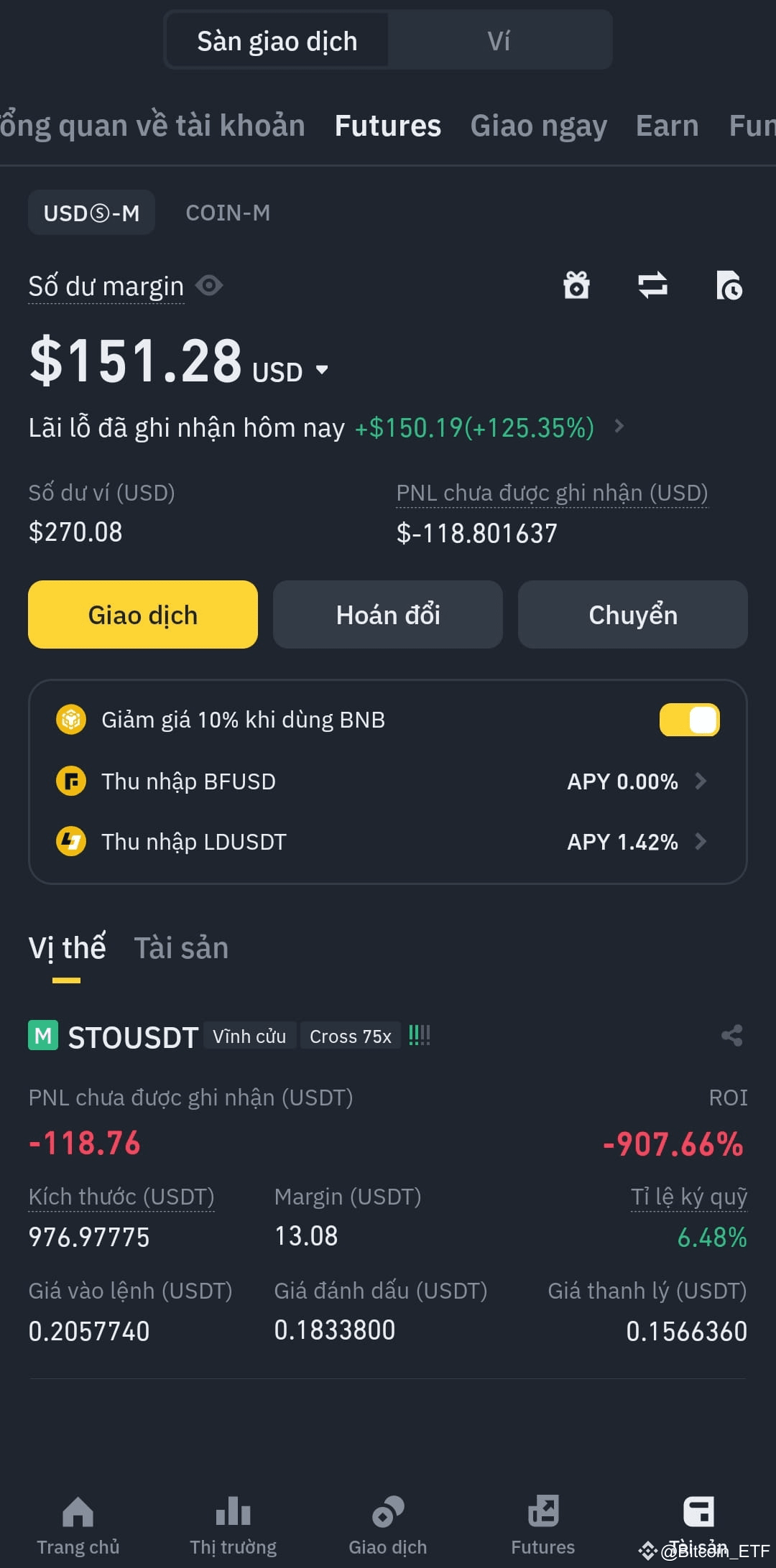776x1568 pixels.
Task: Open the Thu nhập LDUSDT row
Action: pyautogui.click(x=388, y=842)
